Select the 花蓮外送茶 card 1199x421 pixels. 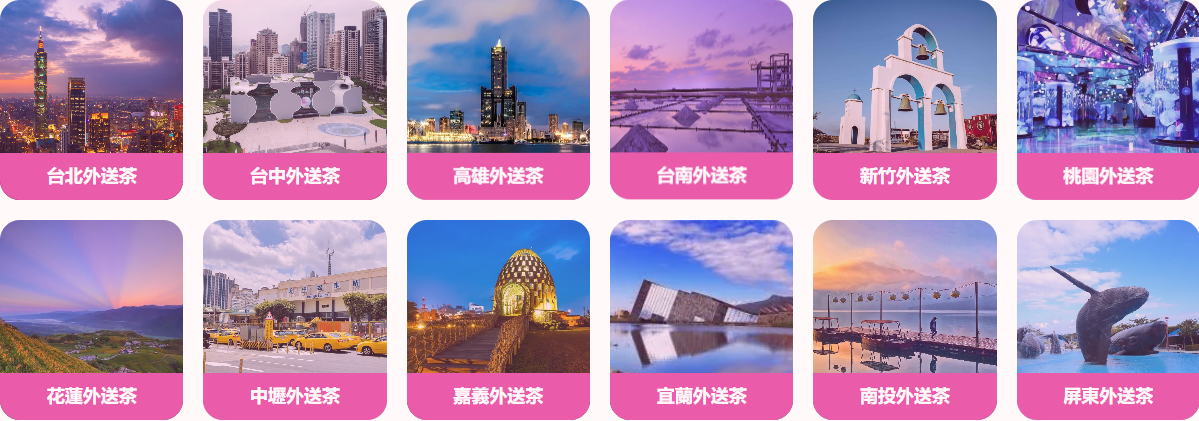point(91,320)
